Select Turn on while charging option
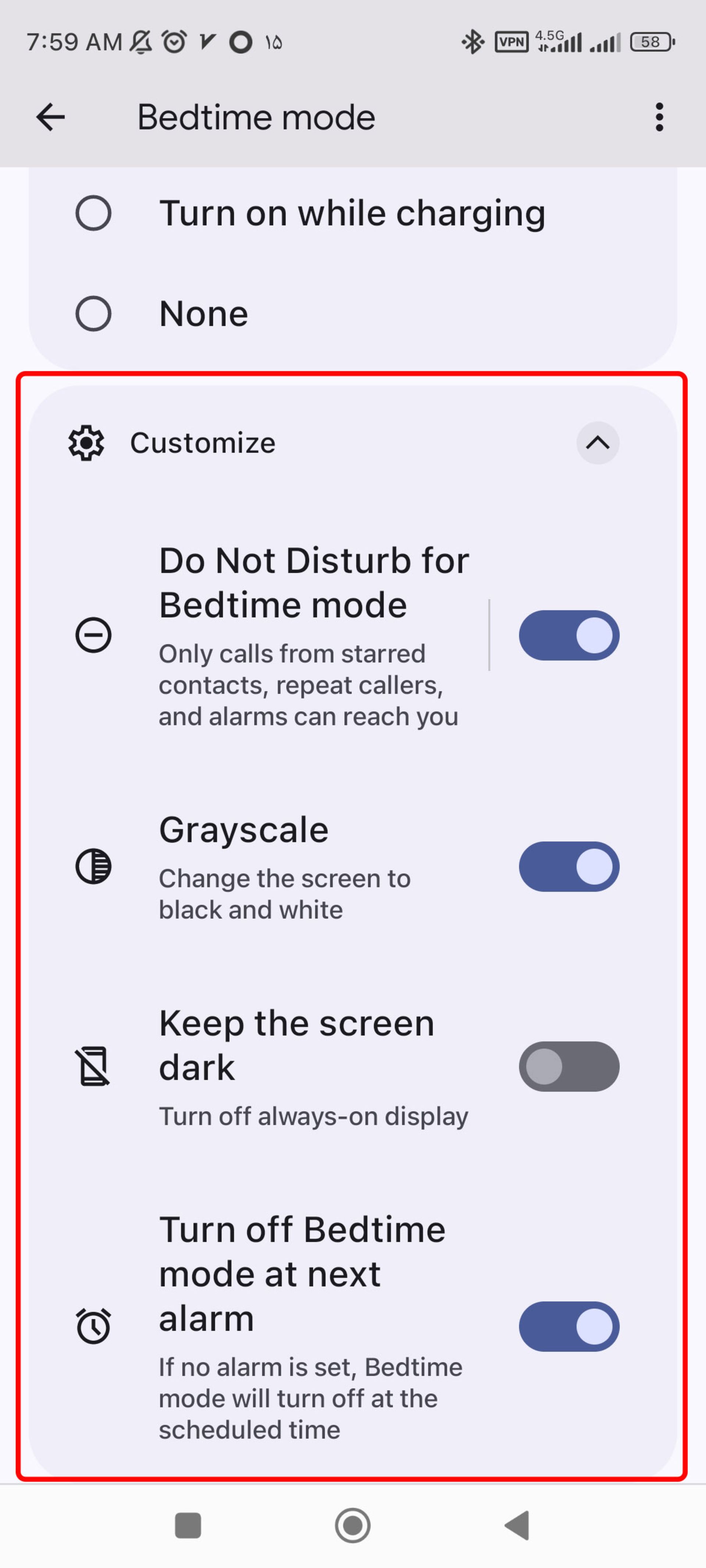706x1568 pixels. click(93, 213)
